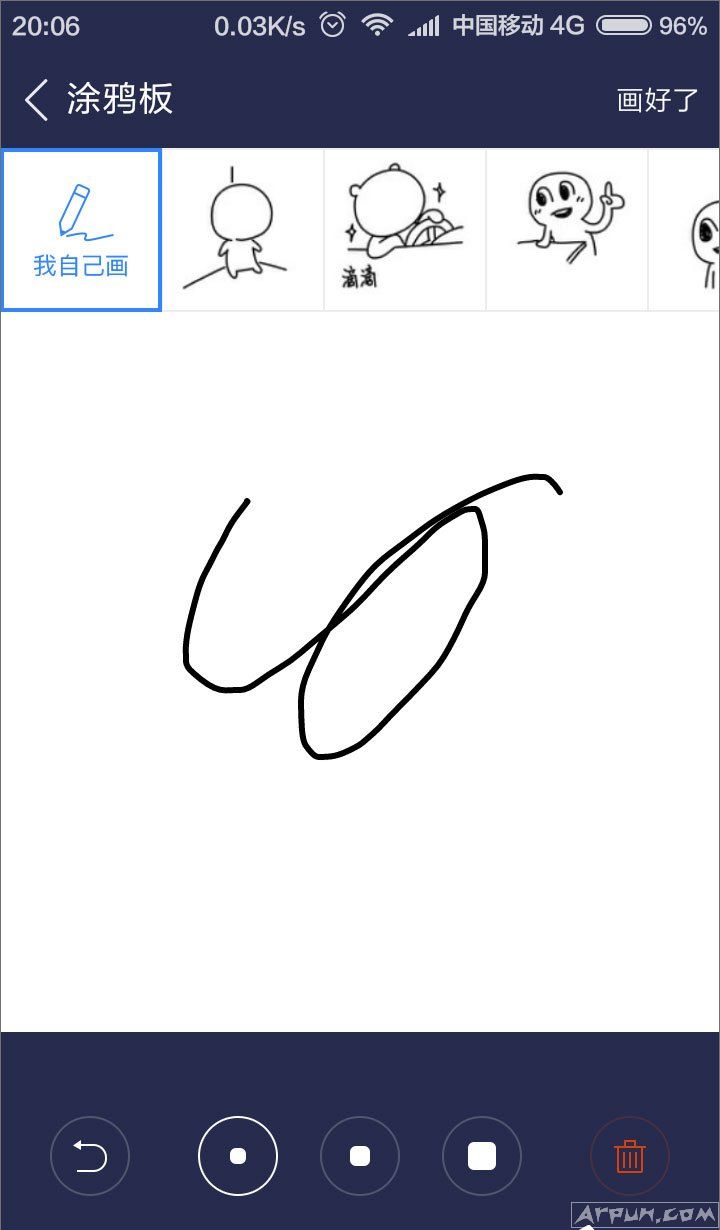Image resolution: width=720 pixels, height=1230 pixels.
Task: Select the large square brush size
Action: [482, 1155]
